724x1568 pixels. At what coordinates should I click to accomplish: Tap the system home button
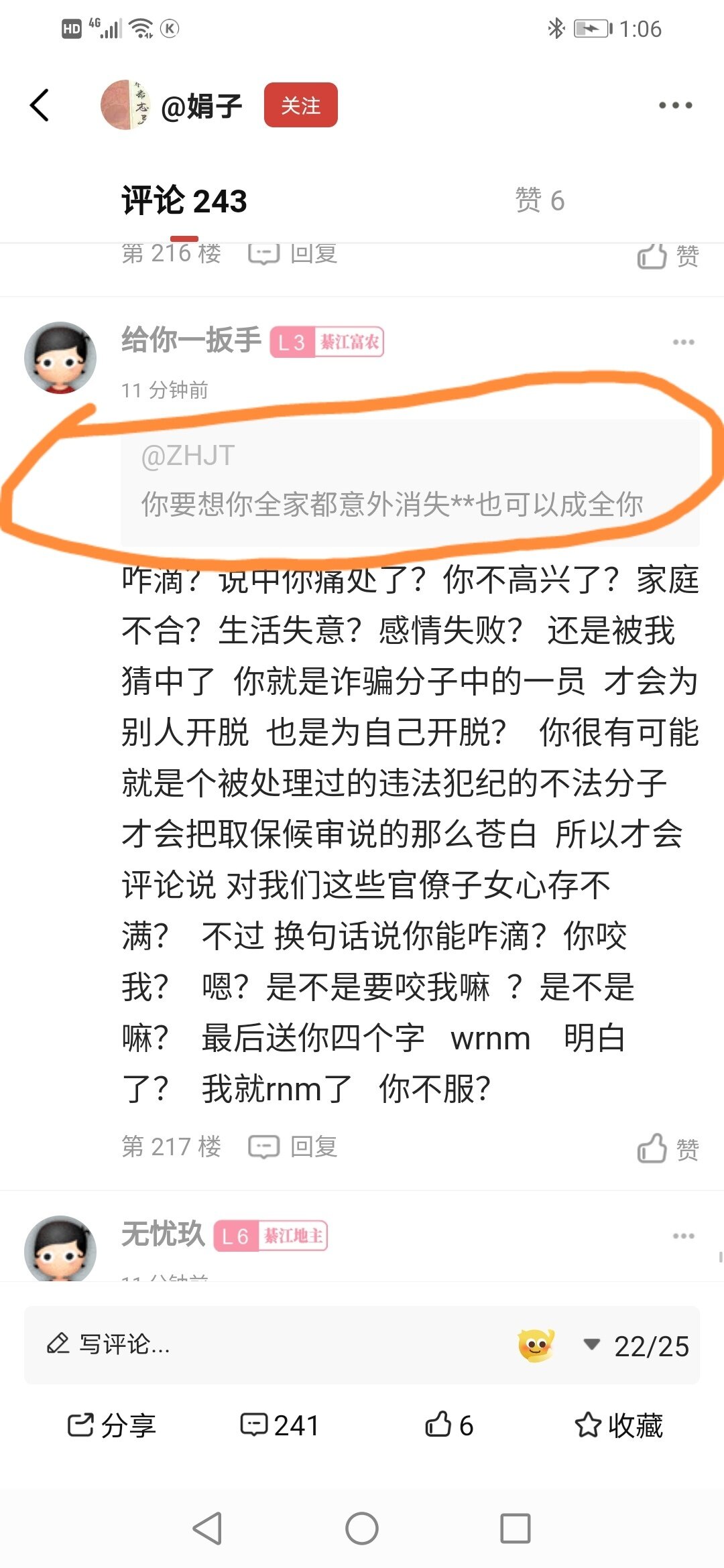click(x=362, y=1528)
